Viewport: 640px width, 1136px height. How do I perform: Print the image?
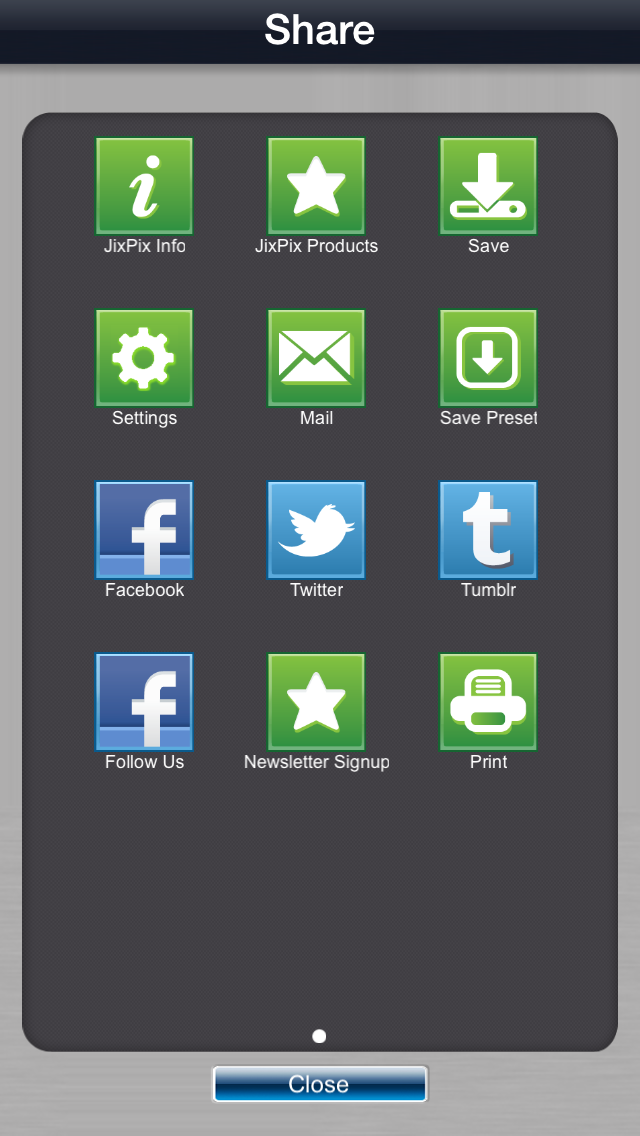click(x=488, y=701)
